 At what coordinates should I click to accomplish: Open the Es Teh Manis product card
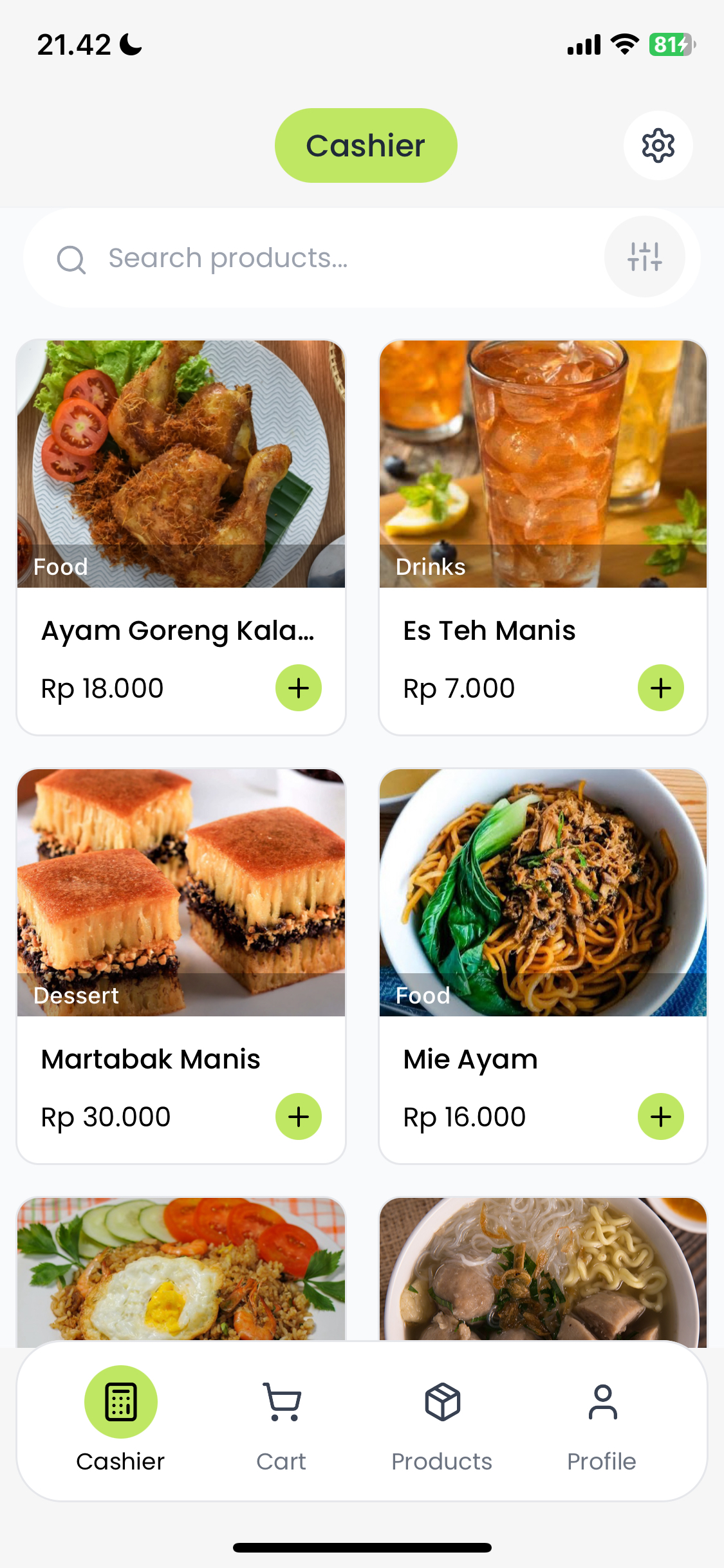(x=543, y=489)
